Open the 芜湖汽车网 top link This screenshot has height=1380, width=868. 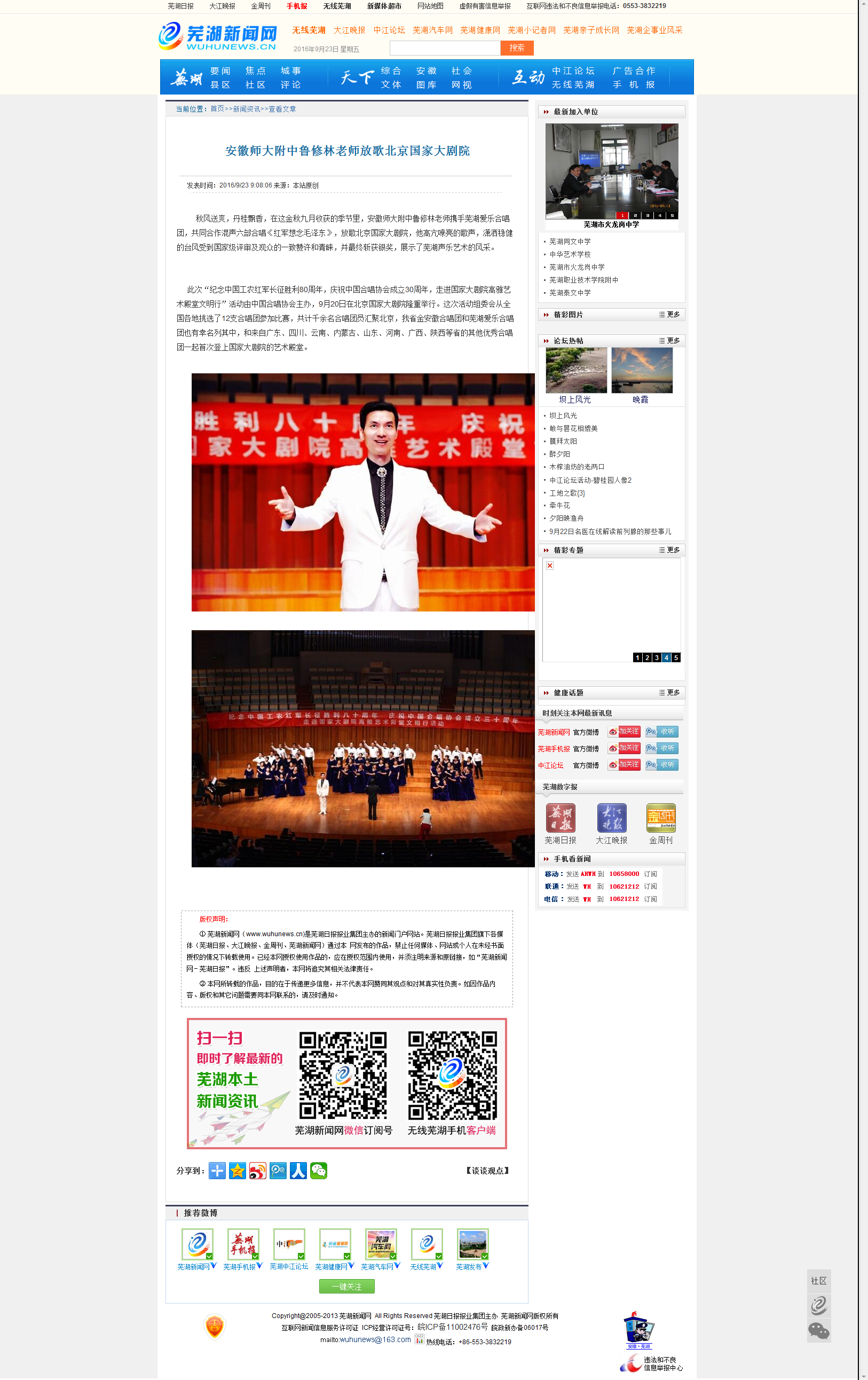coord(432,30)
